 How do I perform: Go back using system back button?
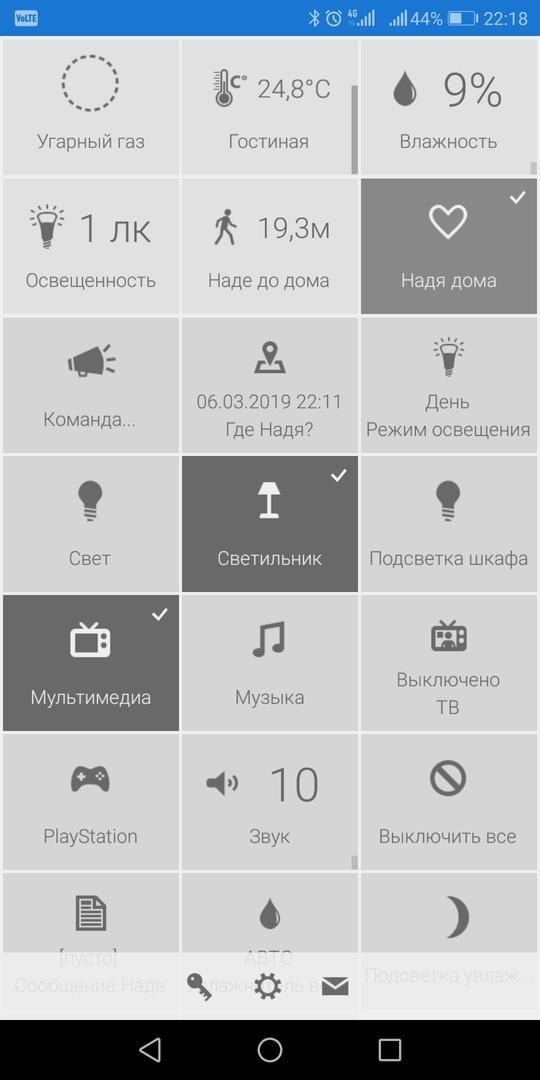tap(149, 1050)
